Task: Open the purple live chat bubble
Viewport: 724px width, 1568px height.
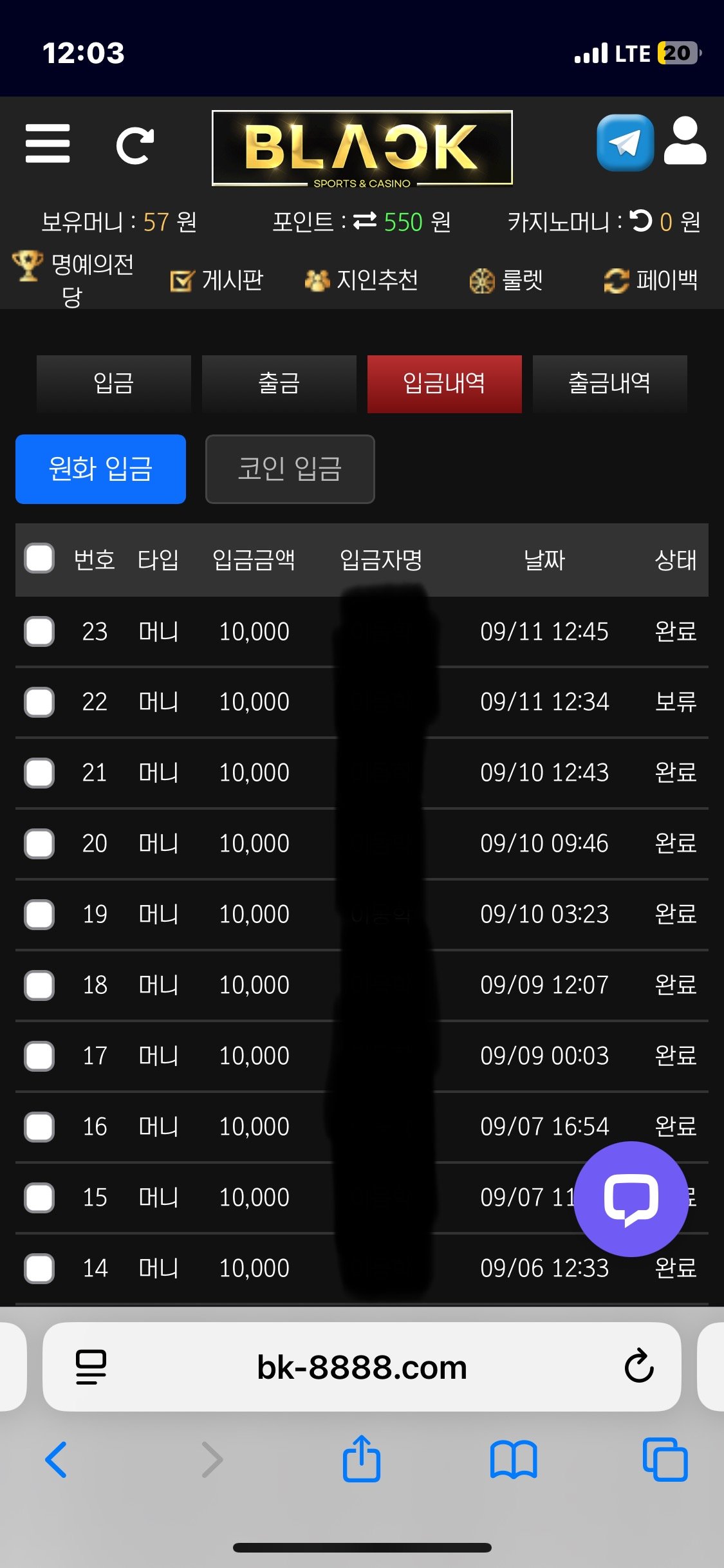Action: [631, 1199]
